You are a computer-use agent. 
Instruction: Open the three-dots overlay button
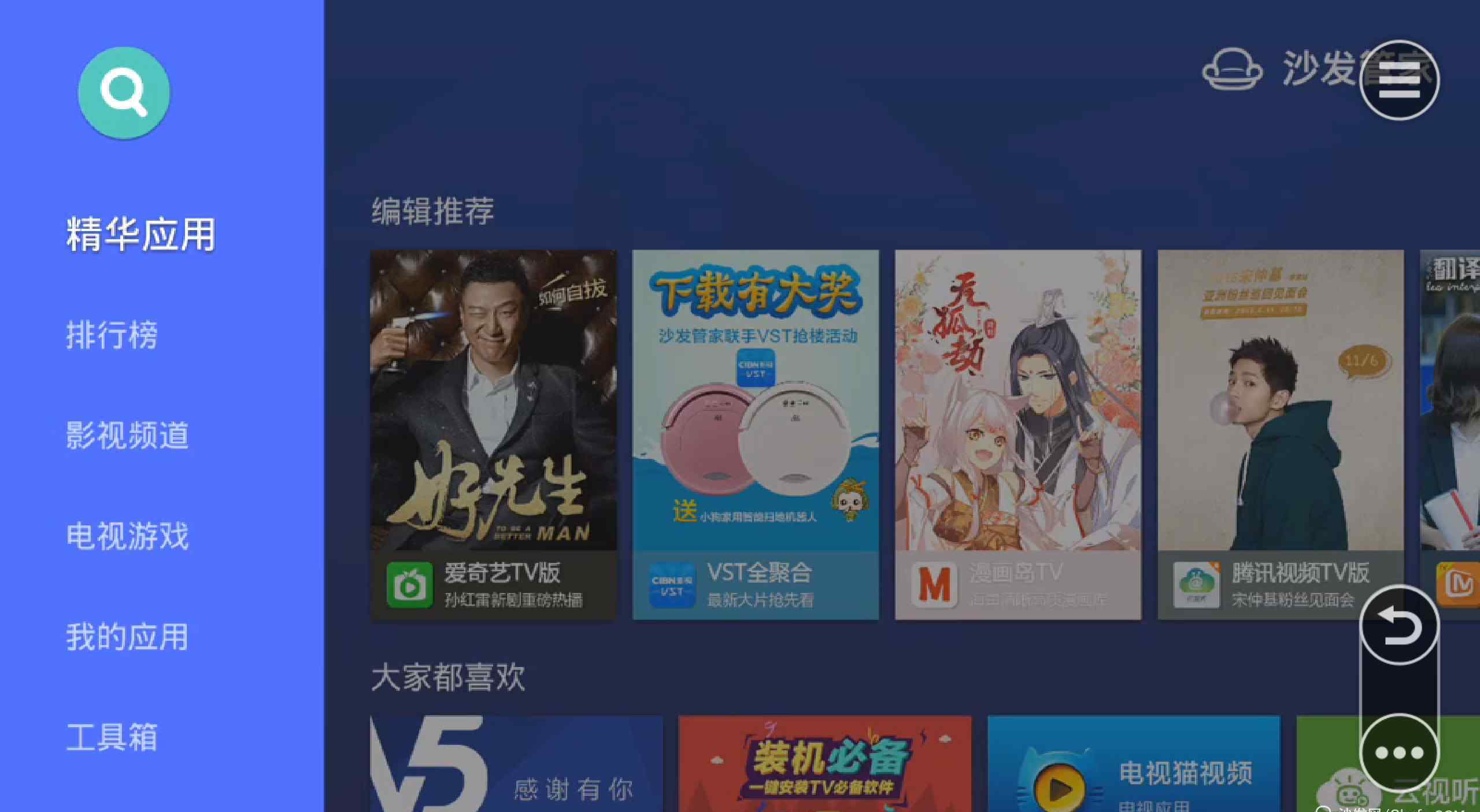tap(1399, 752)
